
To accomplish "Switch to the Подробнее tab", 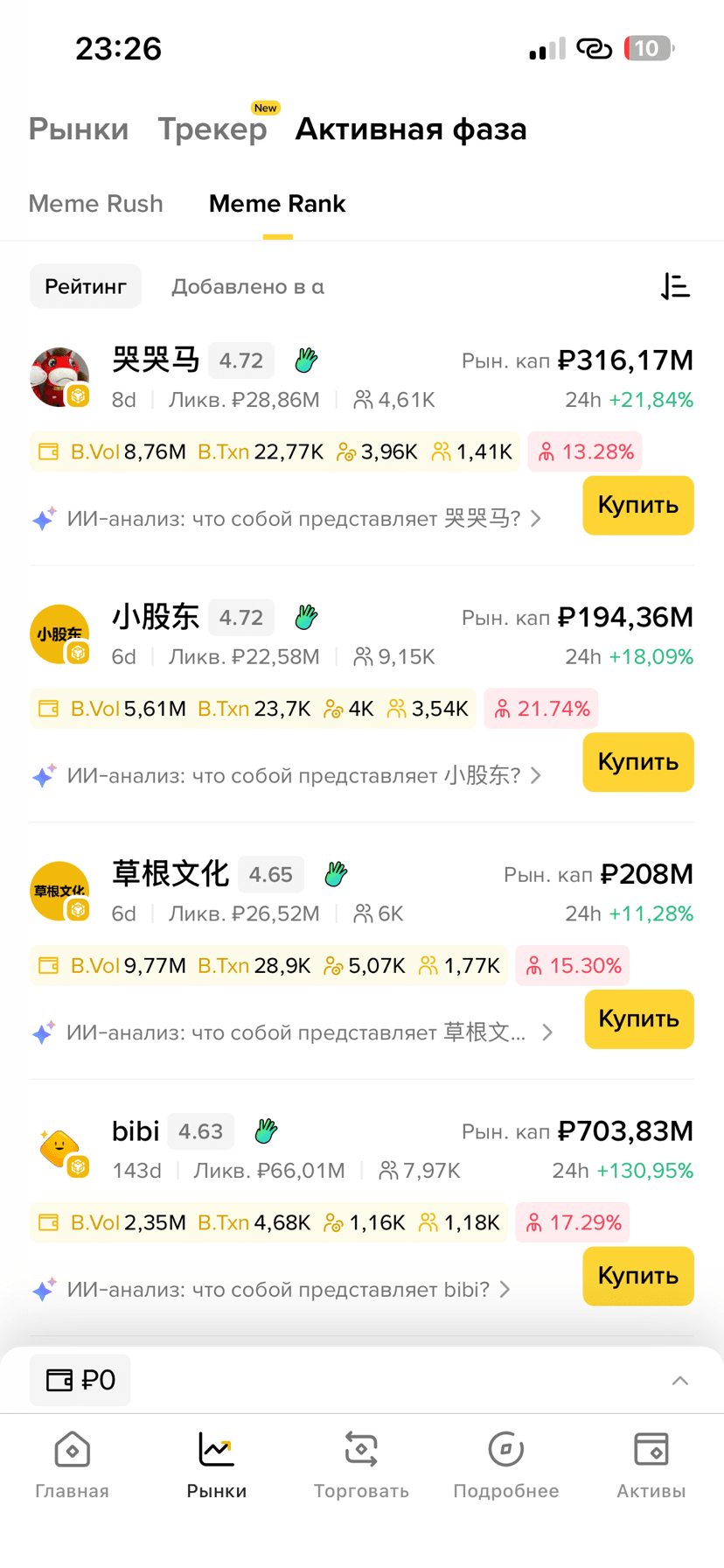I will coord(505,1466).
